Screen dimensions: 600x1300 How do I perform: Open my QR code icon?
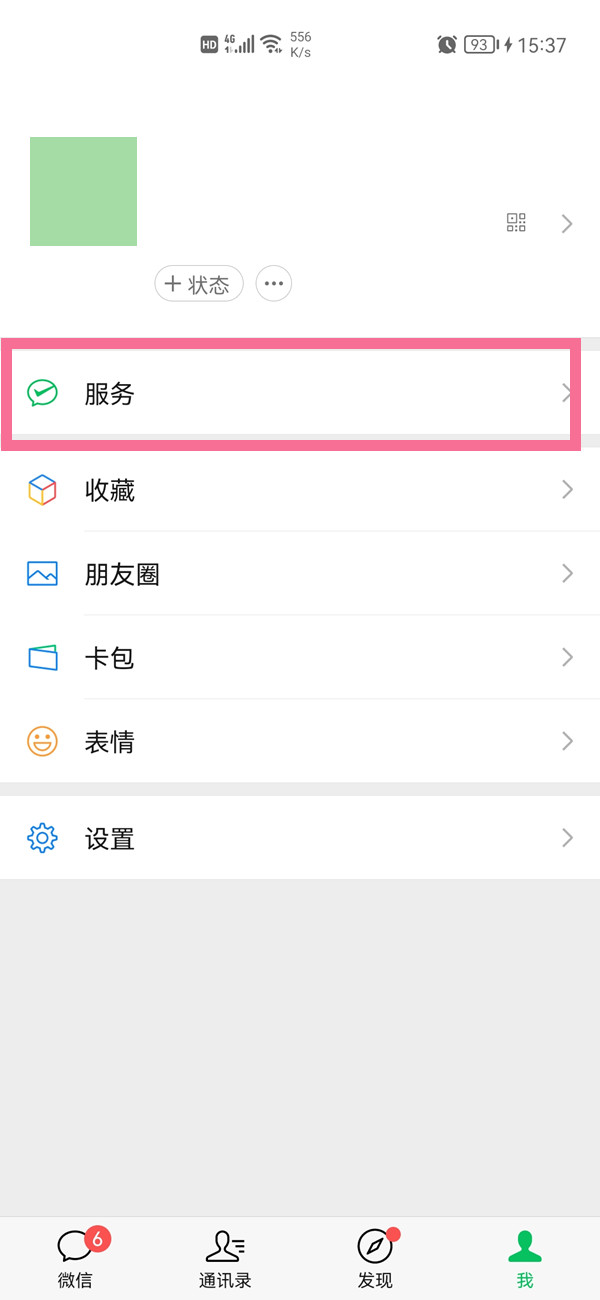[x=516, y=223]
